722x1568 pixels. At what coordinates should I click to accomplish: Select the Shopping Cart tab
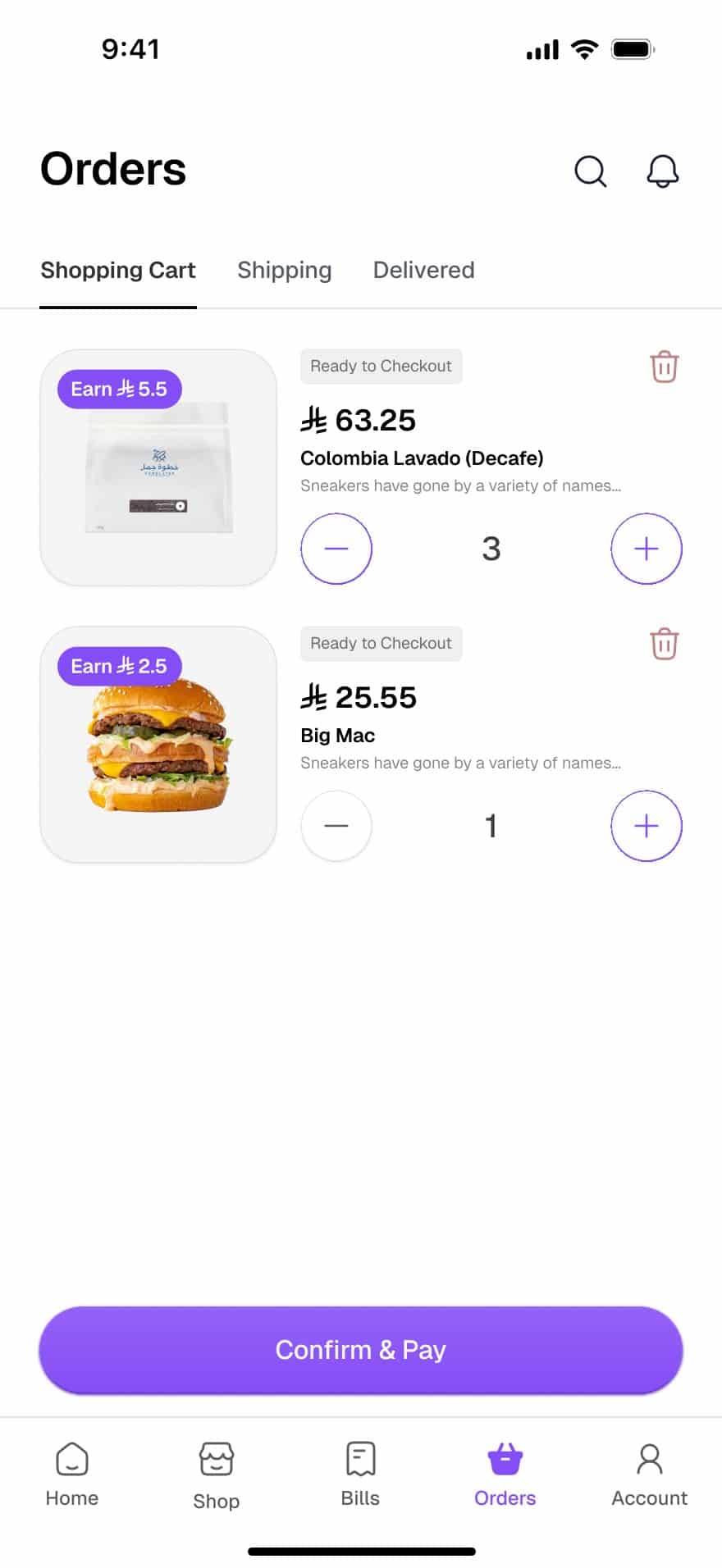[x=118, y=271]
